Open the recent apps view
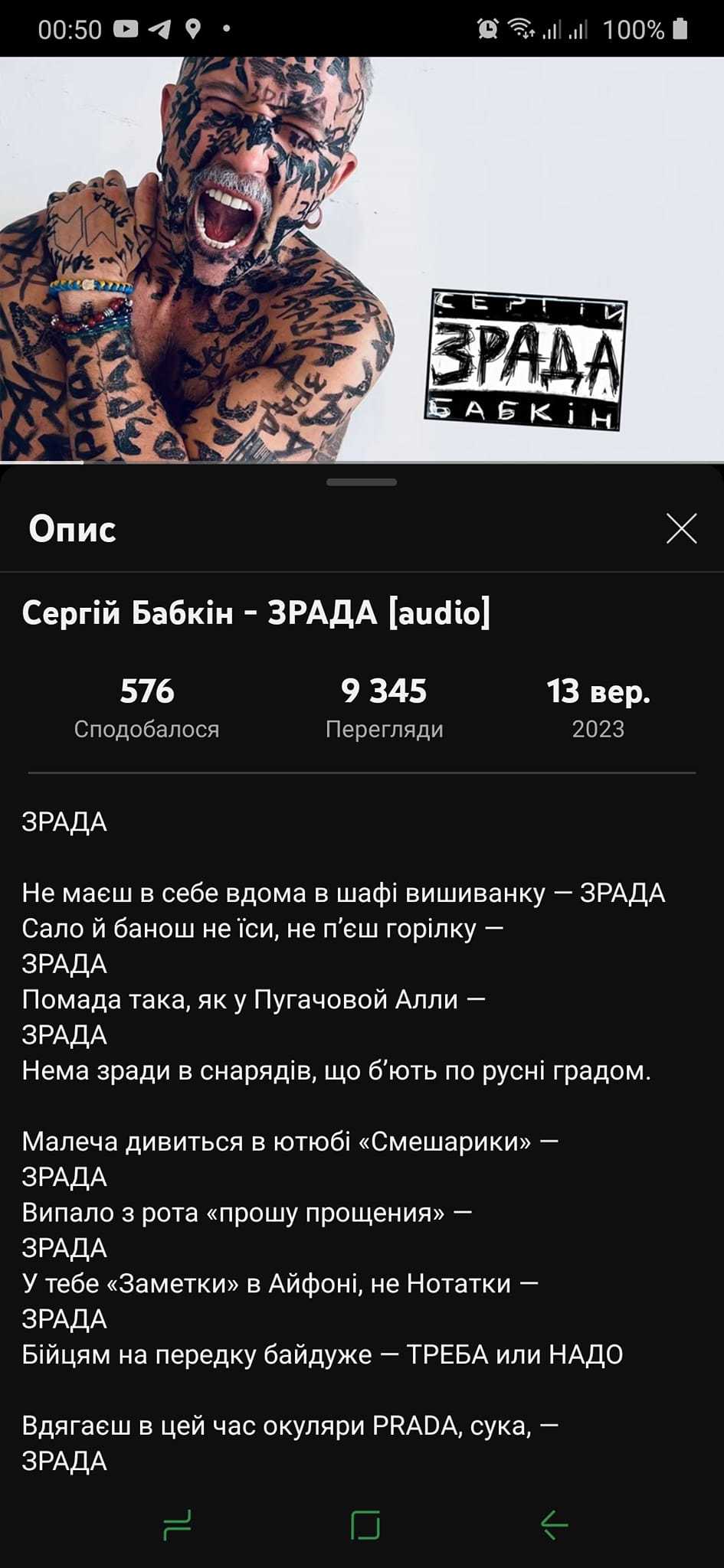Viewport: 724px width, 1568px height. (x=177, y=1524)
